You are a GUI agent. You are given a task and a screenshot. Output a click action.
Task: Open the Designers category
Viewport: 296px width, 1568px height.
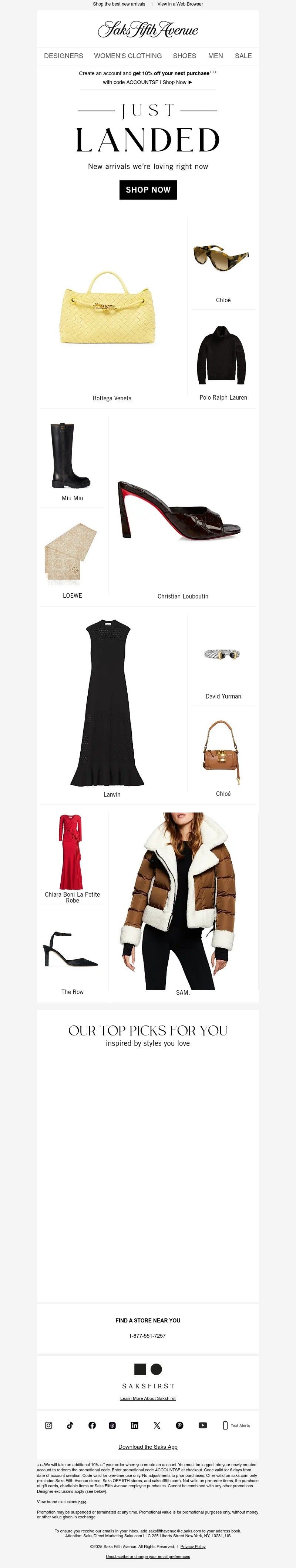click(x=63, y=56)
